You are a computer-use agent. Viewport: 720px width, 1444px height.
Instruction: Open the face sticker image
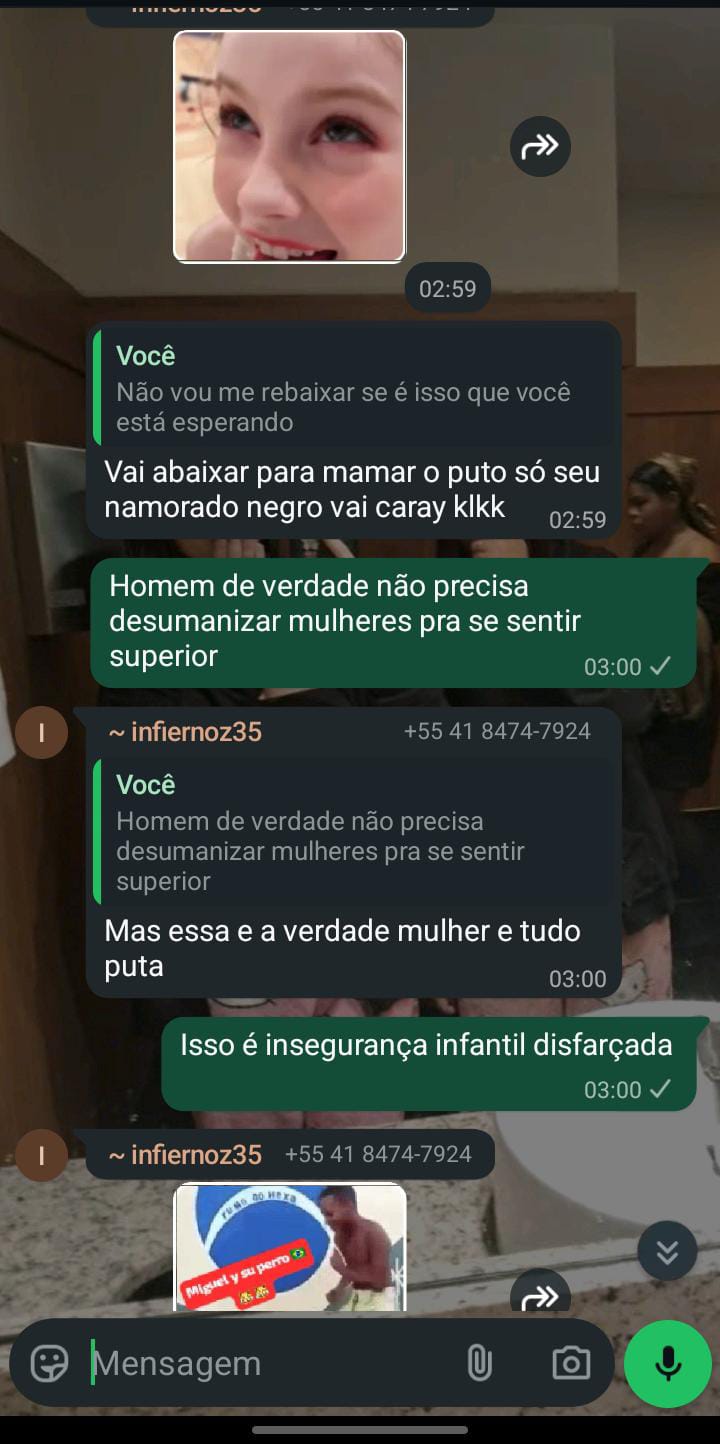point(289,146)
